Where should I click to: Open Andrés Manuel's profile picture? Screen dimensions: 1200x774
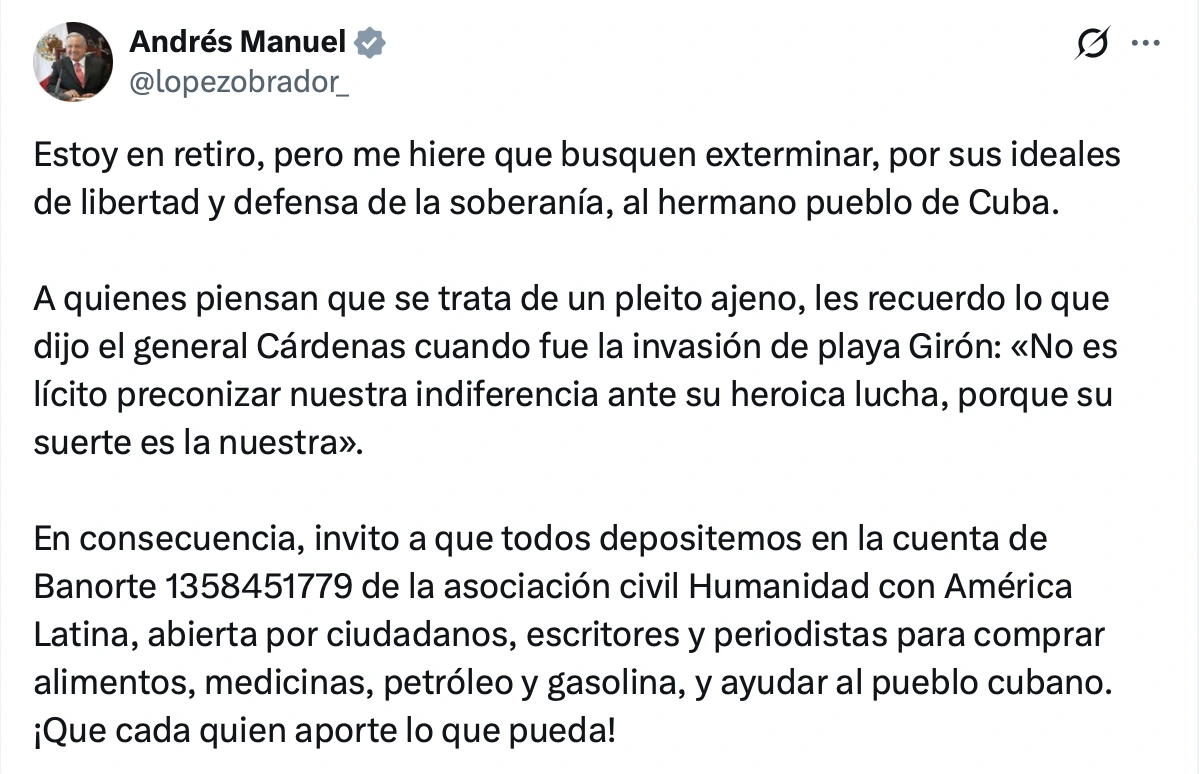tap(73, 62)
